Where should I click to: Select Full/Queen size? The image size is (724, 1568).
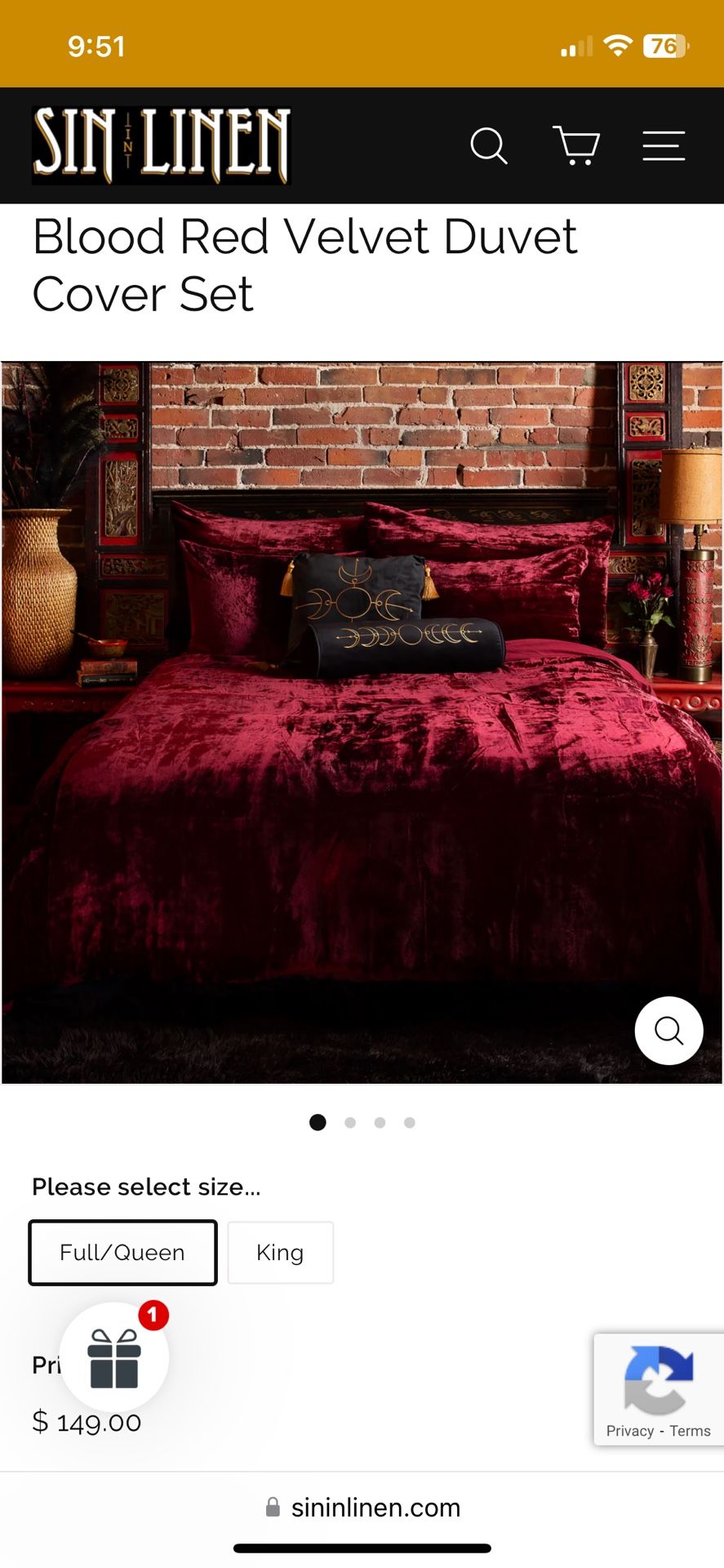[123, 1253]
